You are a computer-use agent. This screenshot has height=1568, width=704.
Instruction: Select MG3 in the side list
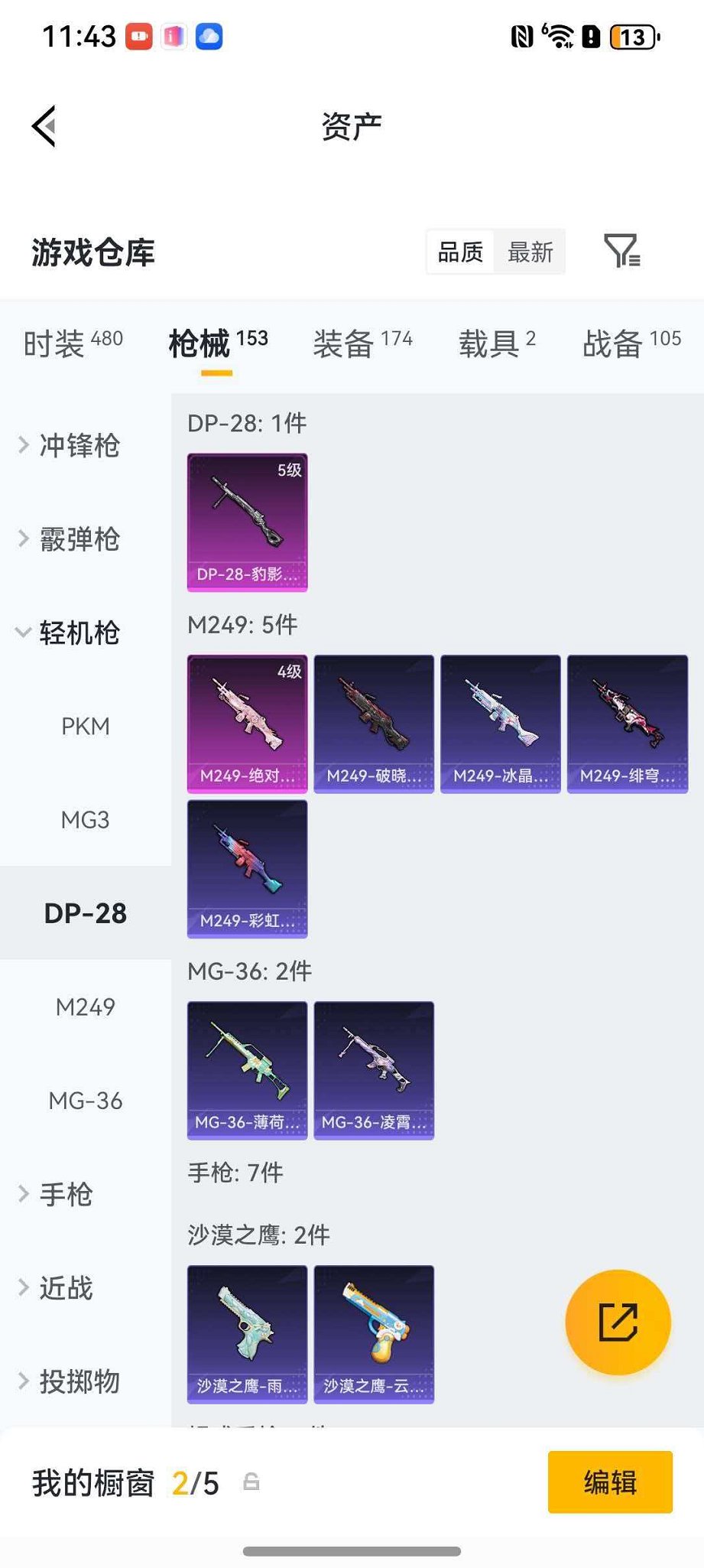85,820
